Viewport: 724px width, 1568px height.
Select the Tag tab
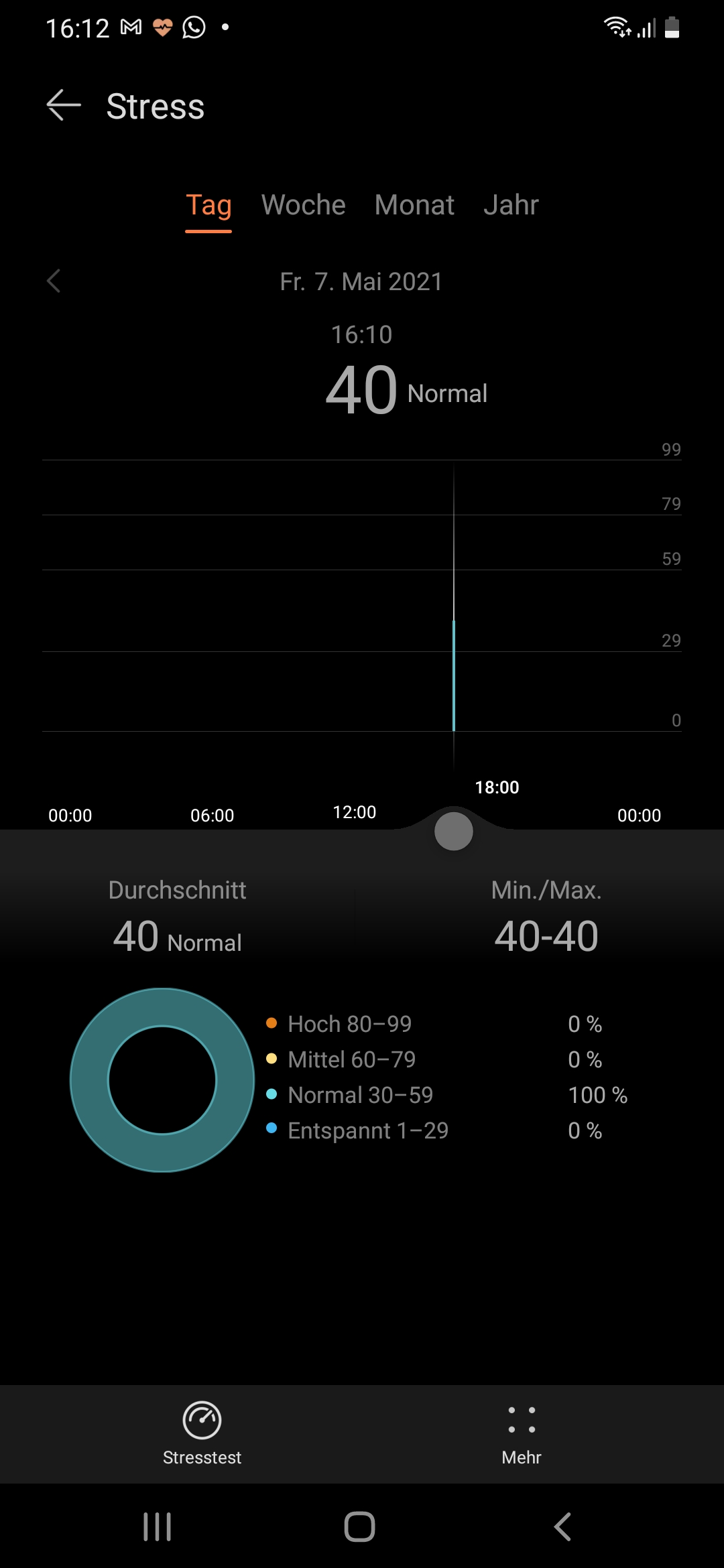(x=208, y=206)
